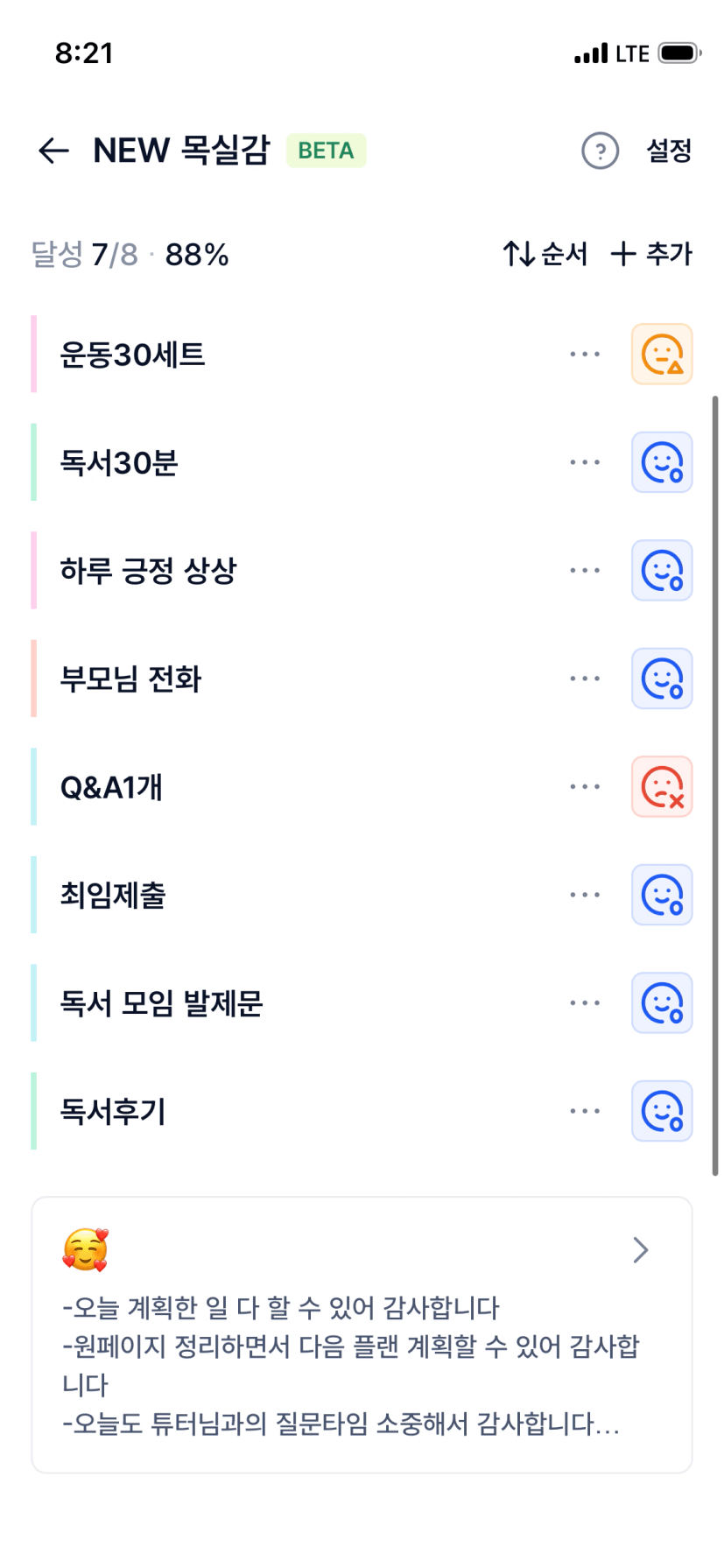Open more options for 부모님 전화

click(x=585, y=679)
